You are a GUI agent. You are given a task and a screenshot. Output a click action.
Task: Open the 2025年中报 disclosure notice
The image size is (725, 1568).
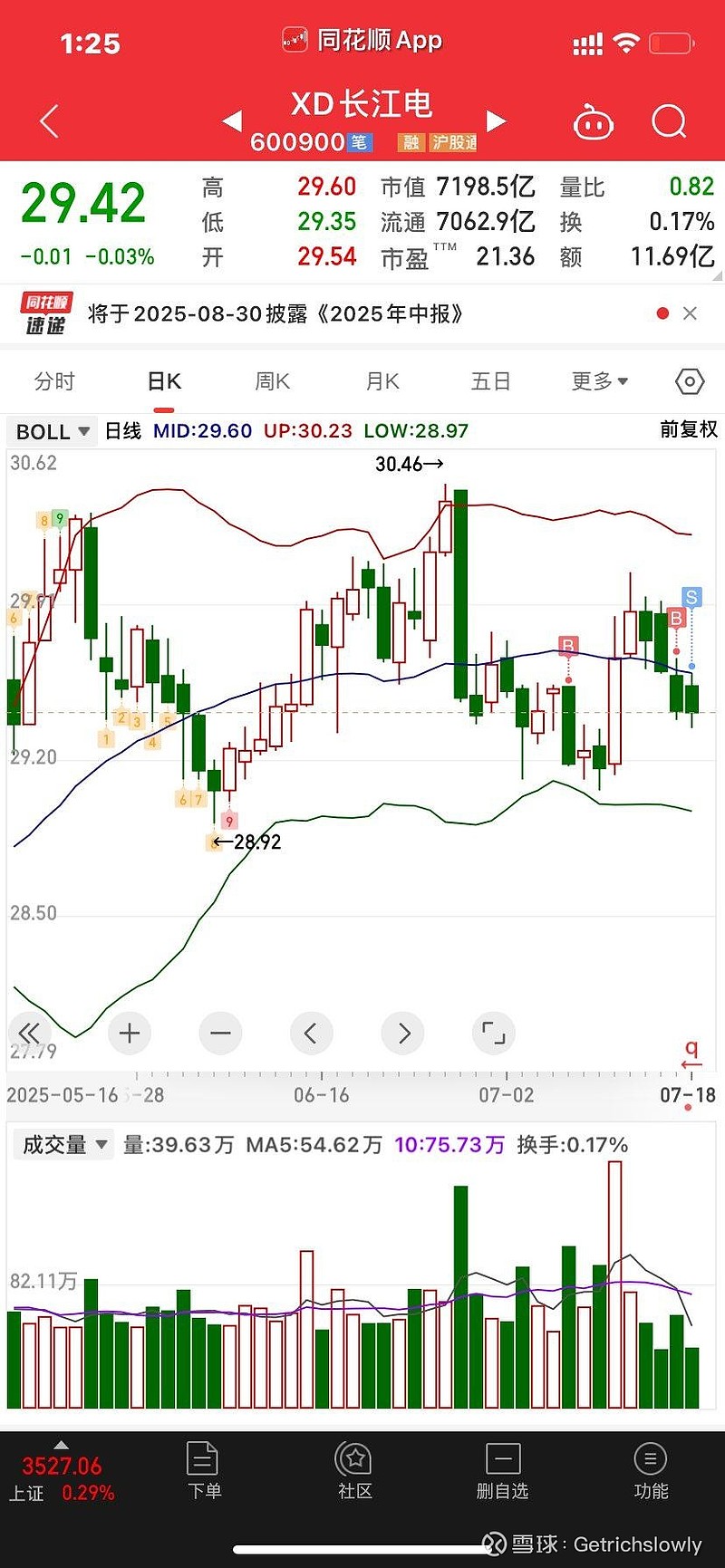click(x=275, y=314)
